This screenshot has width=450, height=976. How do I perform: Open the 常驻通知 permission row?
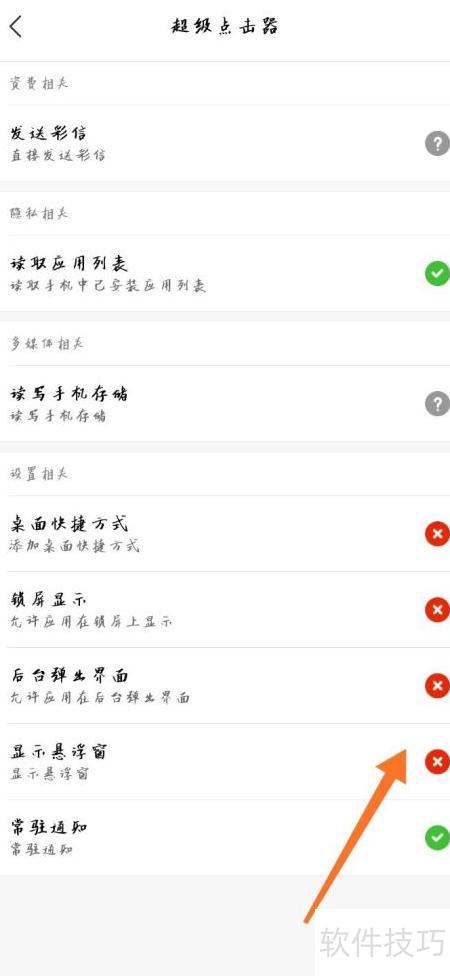pos(225,837)
